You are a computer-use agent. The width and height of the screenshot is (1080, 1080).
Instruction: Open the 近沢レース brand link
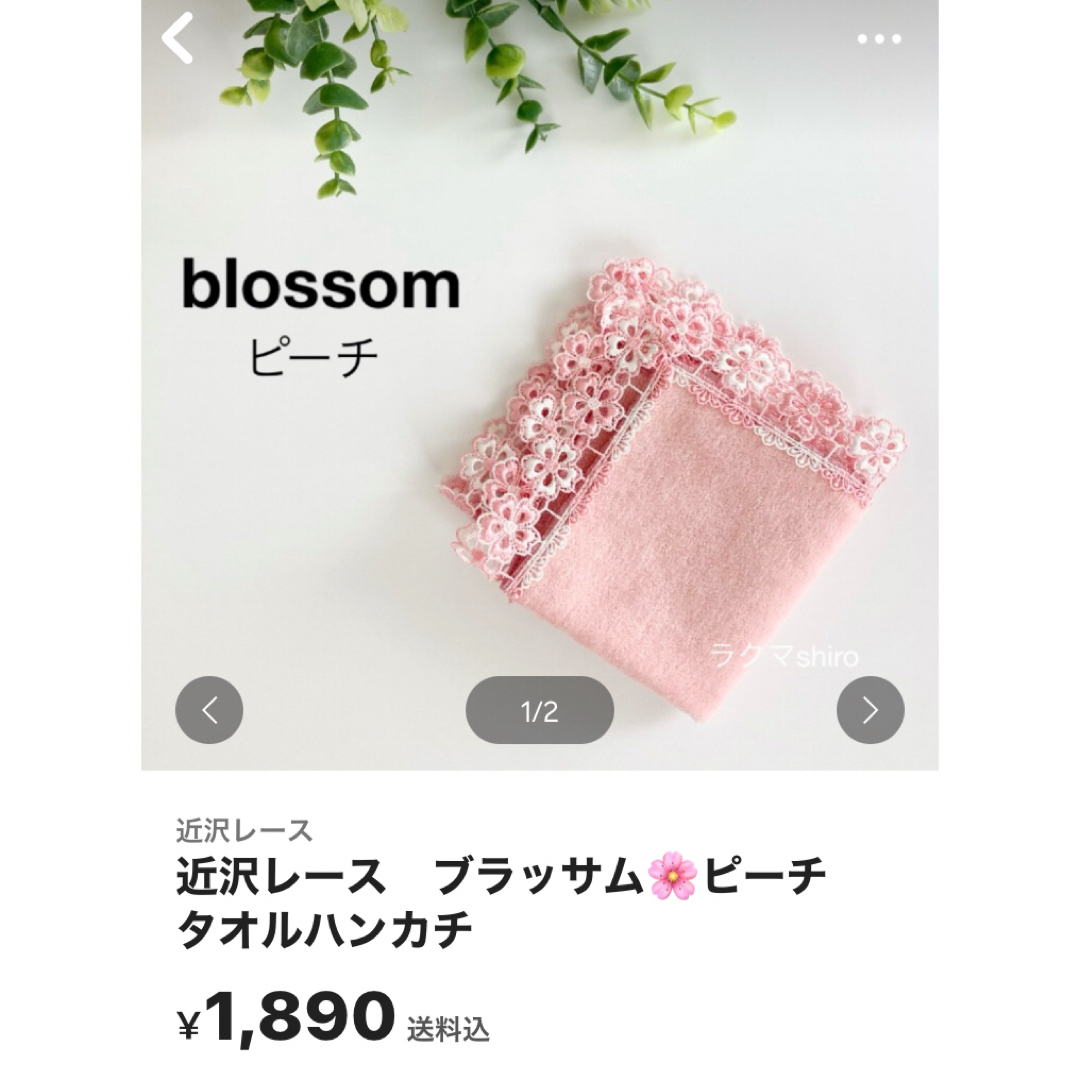click(245, 830)
